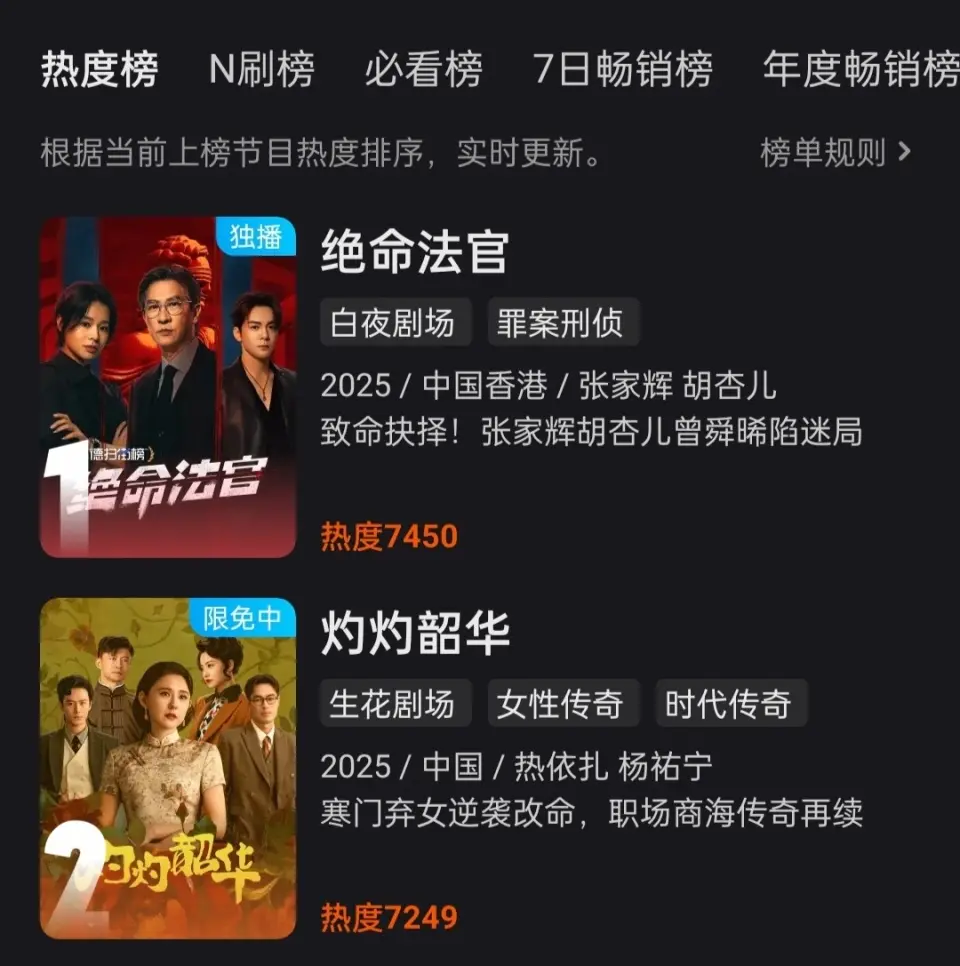Viewport: 960px width, 966px height.
Task: Select the 必看榜 ranking tab
Action: tap(423, 70)
